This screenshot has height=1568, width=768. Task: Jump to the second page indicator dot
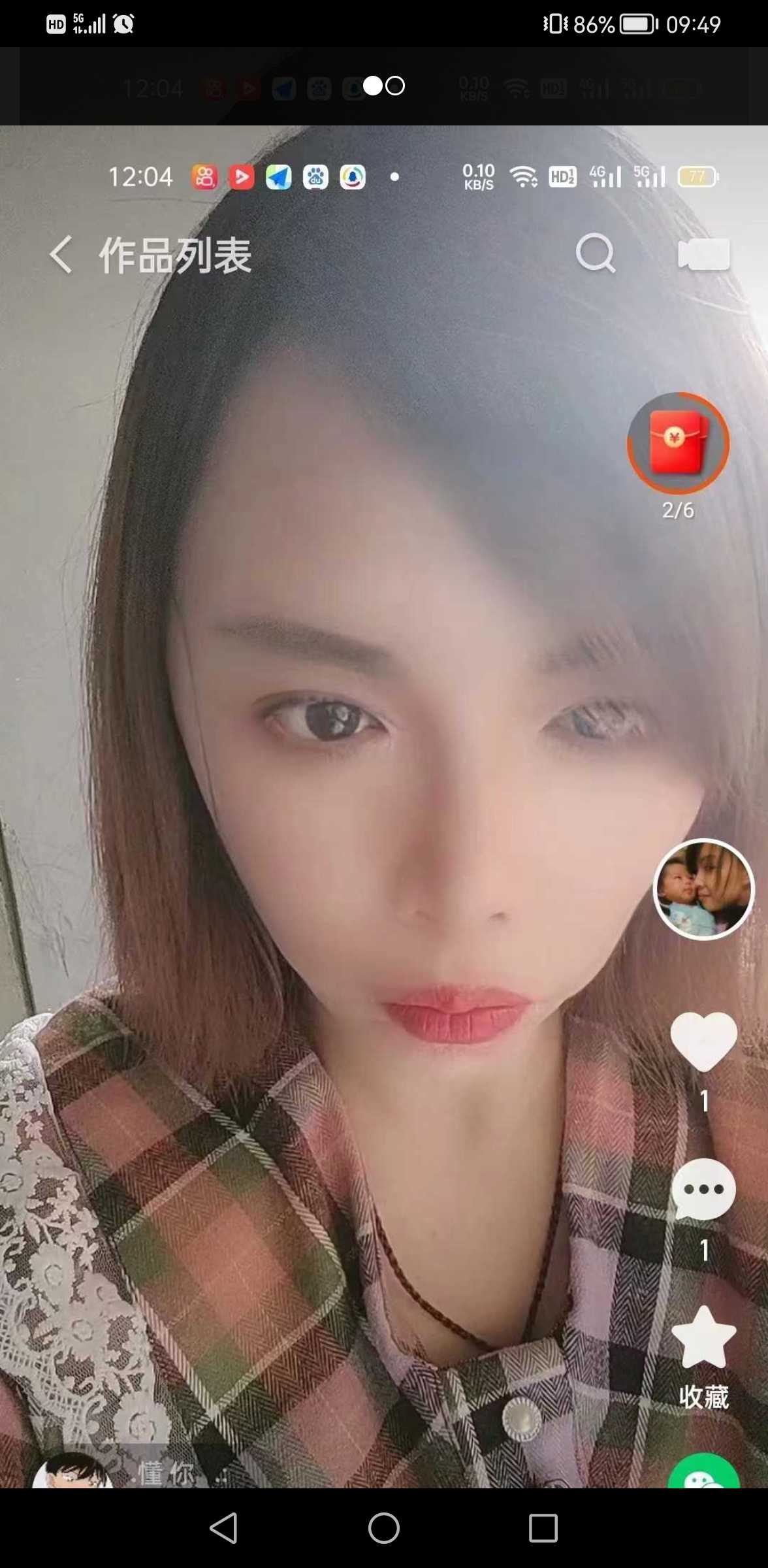click(x=395, y=86)
